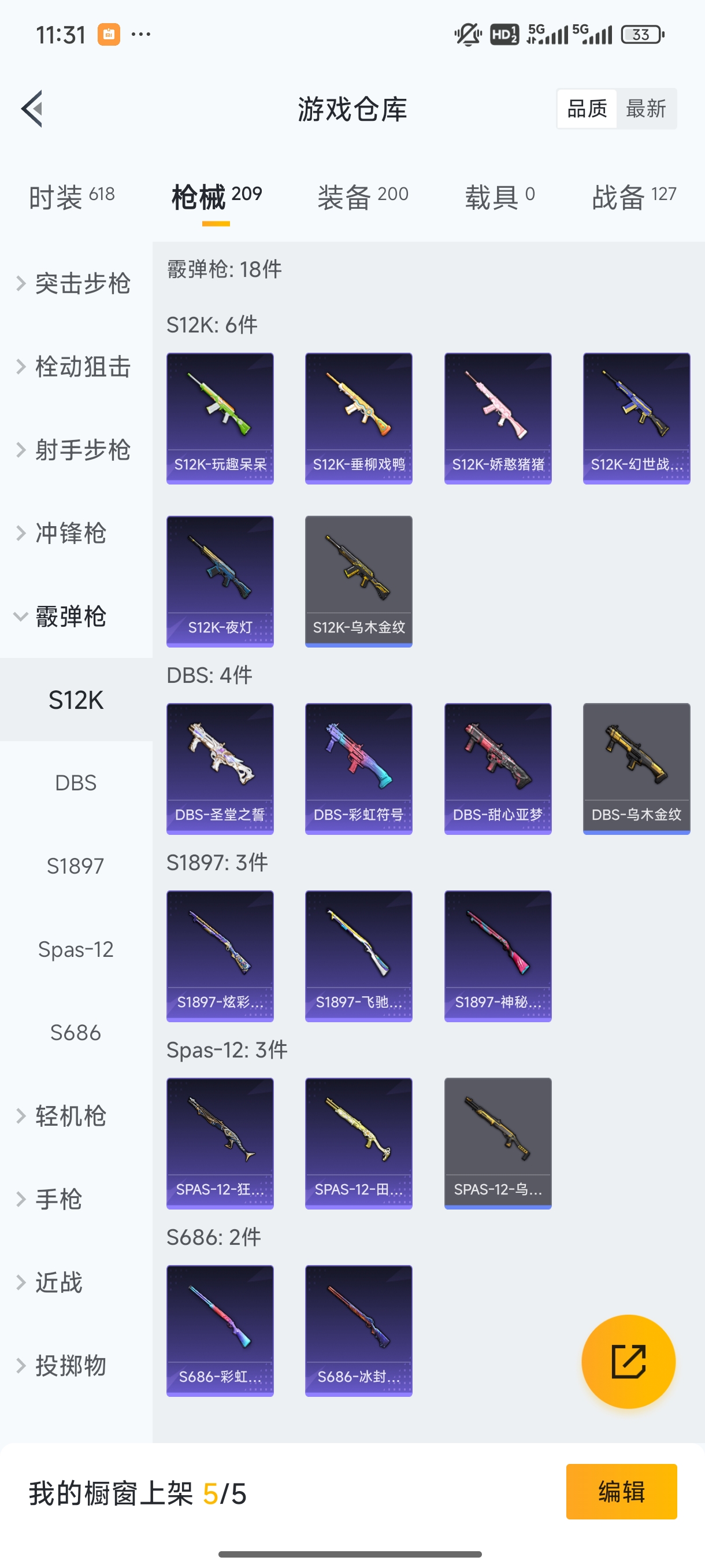The image size is (705, 1568).
Task: Switch to the 装备 tab
Action: tap(362, 196)
